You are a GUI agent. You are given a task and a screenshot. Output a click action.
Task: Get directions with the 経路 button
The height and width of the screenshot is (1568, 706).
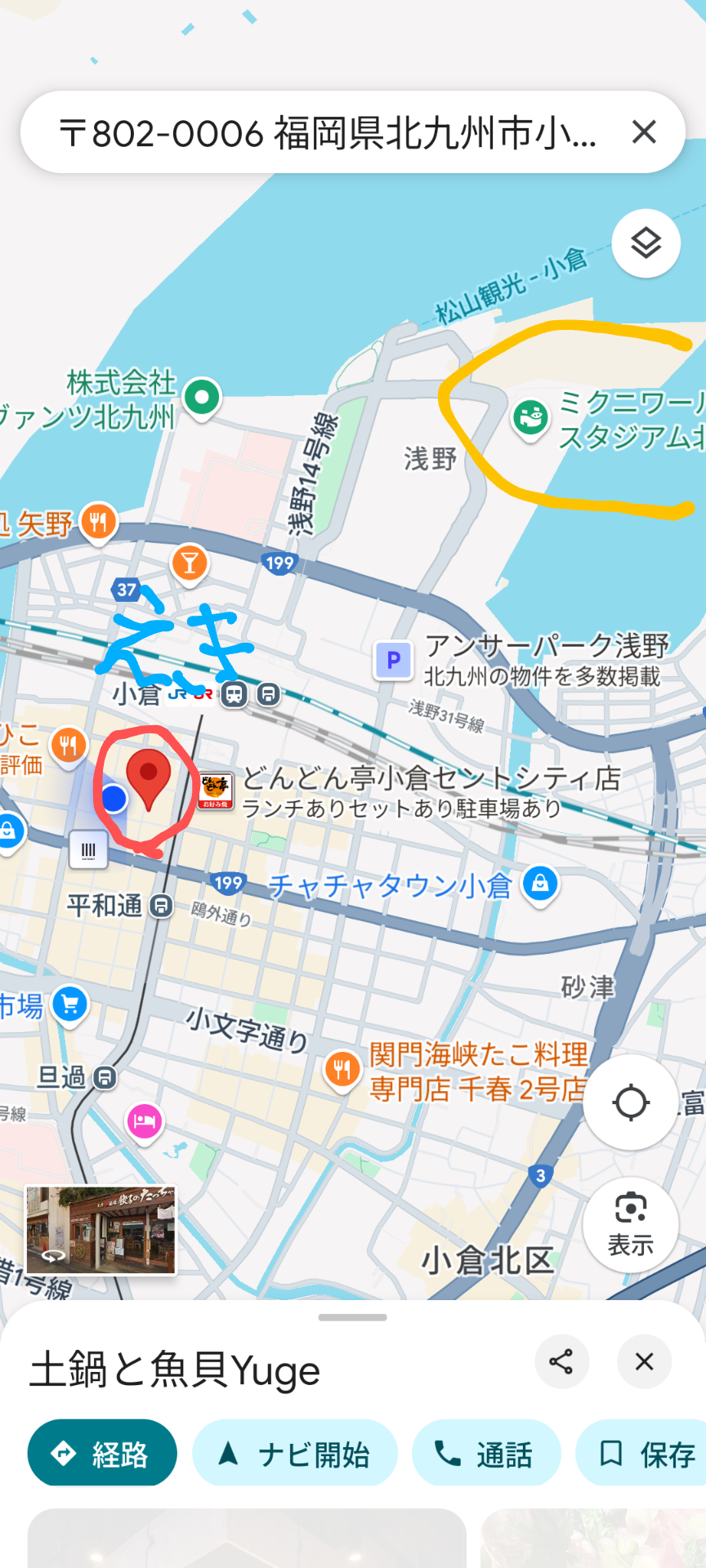click(102, 1454)
